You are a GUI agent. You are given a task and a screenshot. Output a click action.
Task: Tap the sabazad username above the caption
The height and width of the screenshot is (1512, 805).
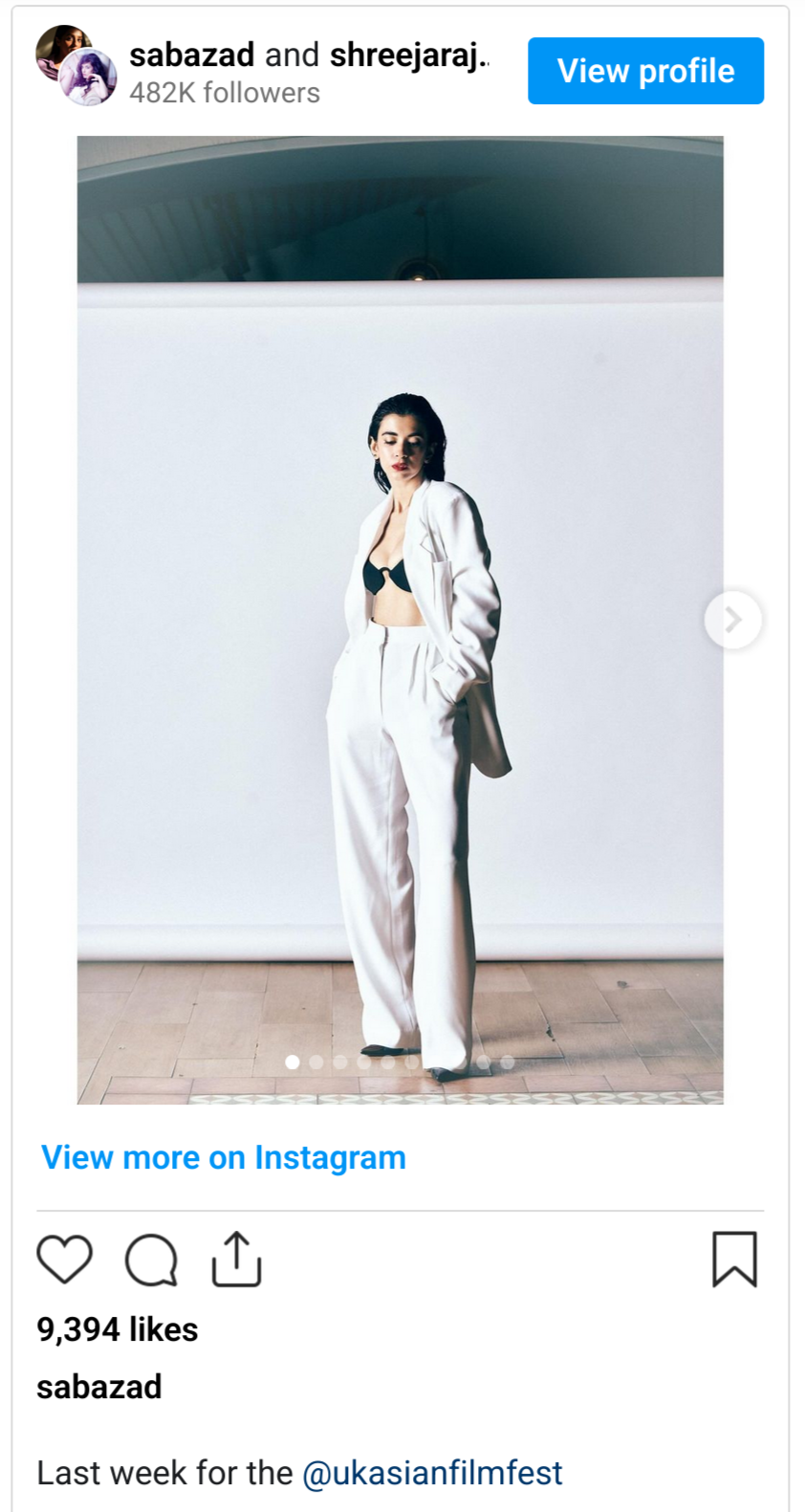(98, 1387)
